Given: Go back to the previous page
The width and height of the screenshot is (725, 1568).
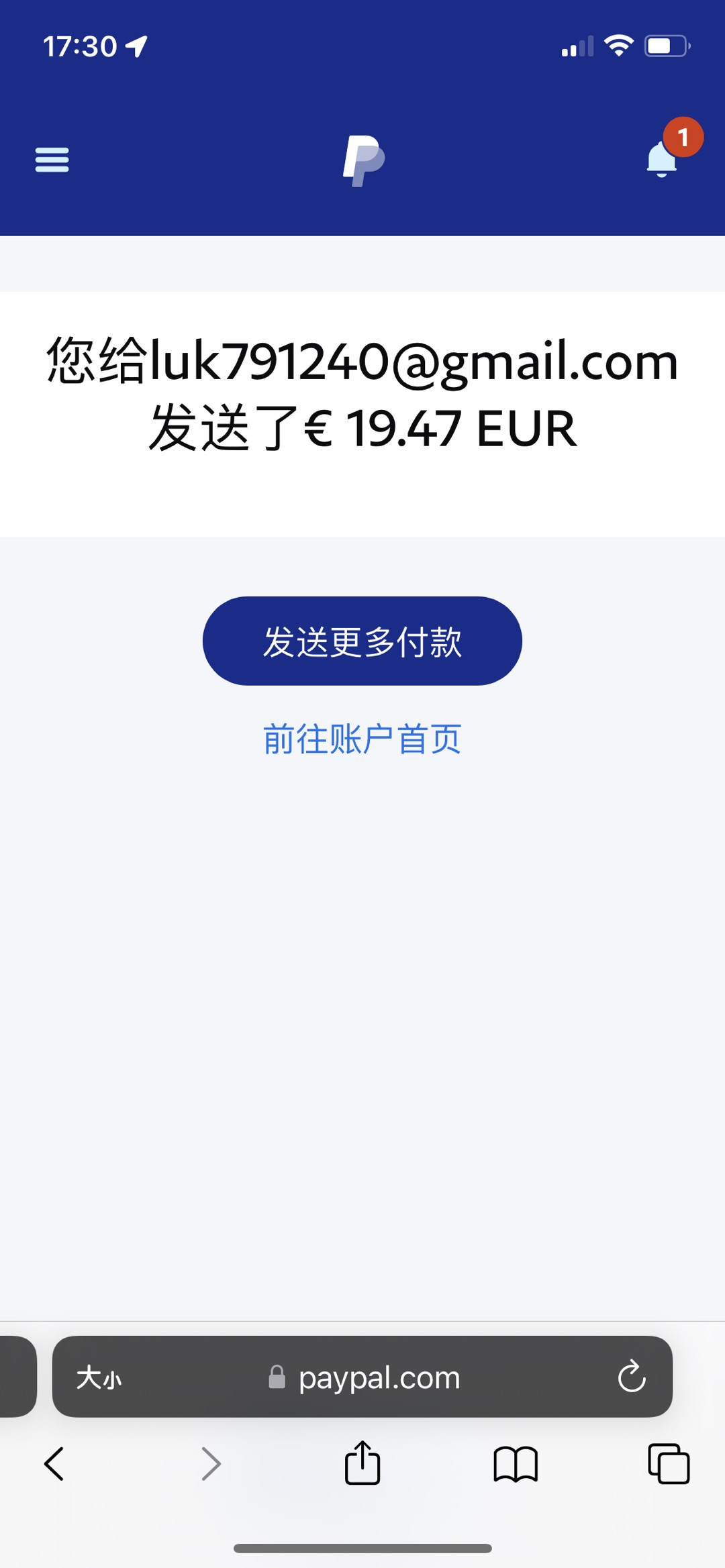Looking at the screenshot, I should (x=54, y=1463).
